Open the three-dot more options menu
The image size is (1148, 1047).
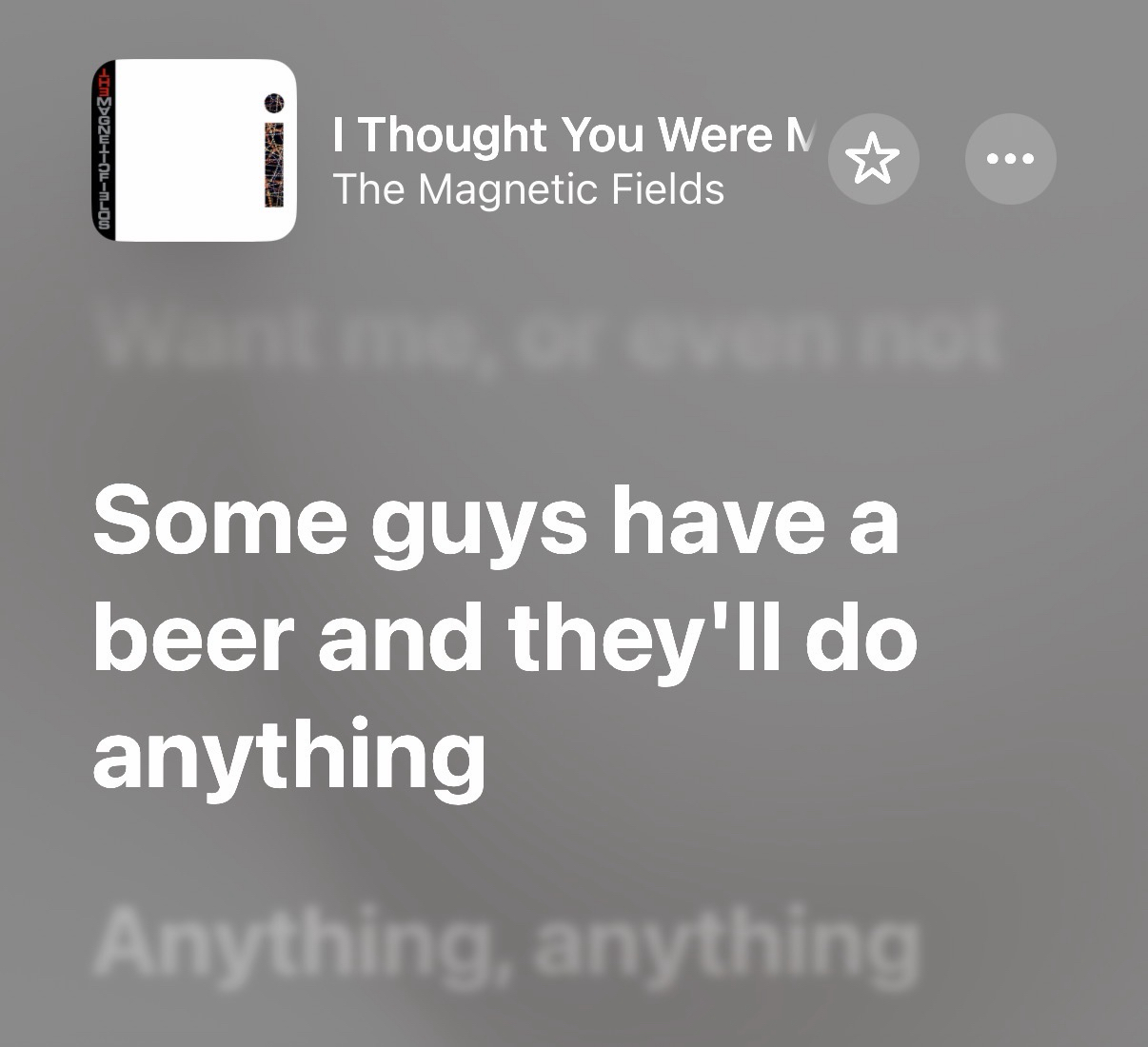(1010, 159)
